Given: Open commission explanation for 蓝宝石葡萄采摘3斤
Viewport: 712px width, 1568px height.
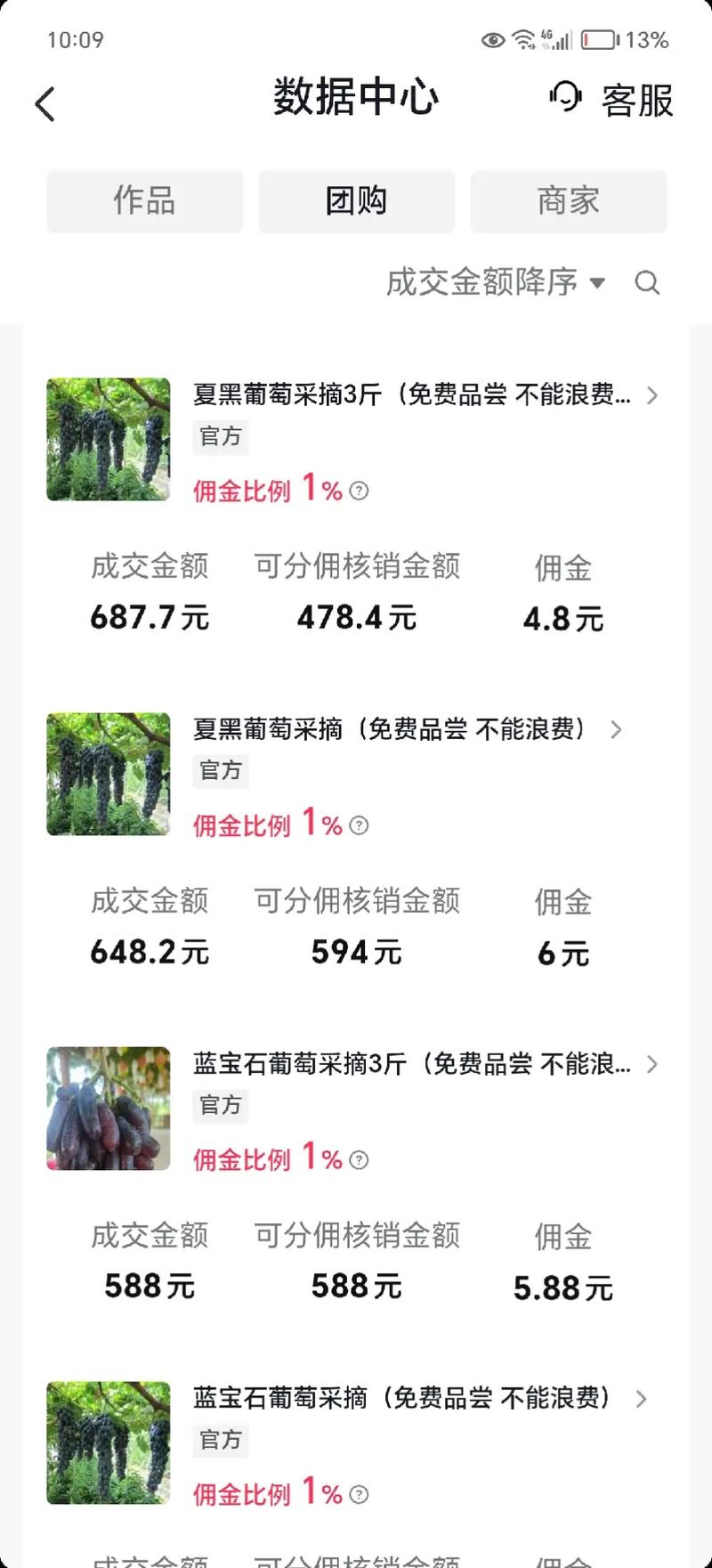Looking at the screenshot, I should point(360,1160).
